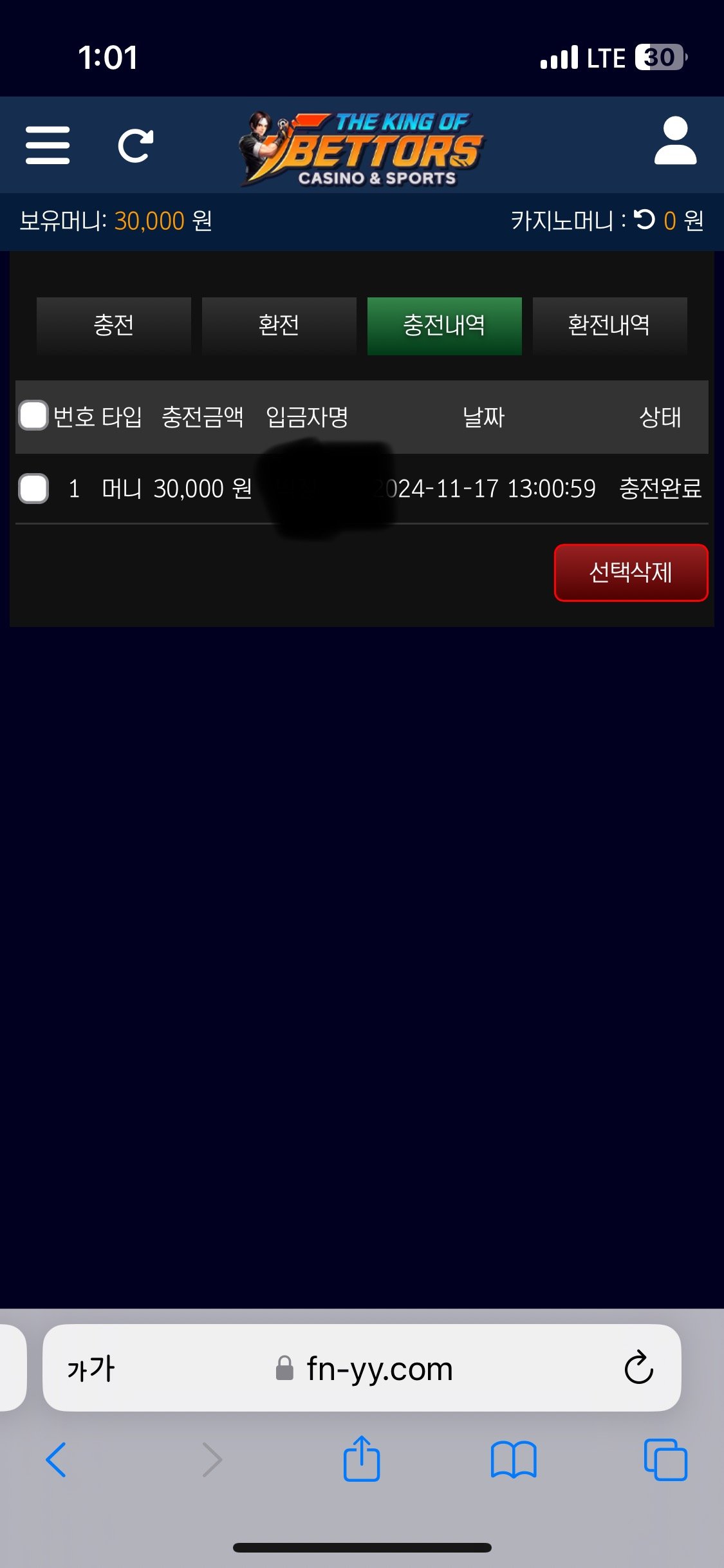Open the user profile icon
The image size is (724, 1568).
coord(675,142)
